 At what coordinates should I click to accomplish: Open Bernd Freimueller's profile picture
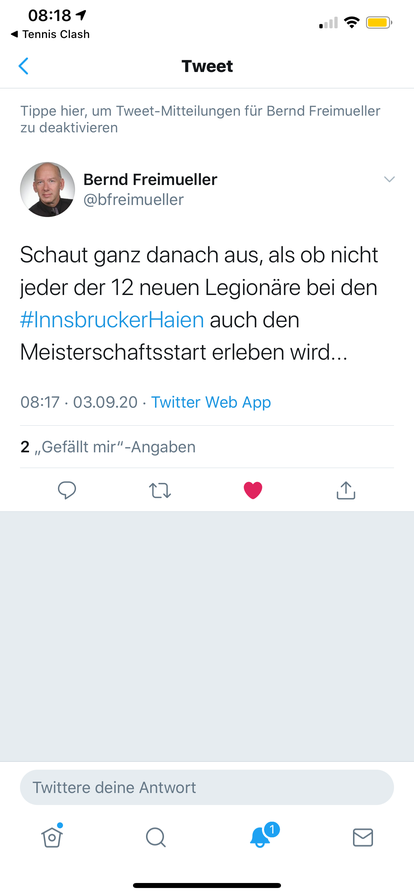pos(47,189)
